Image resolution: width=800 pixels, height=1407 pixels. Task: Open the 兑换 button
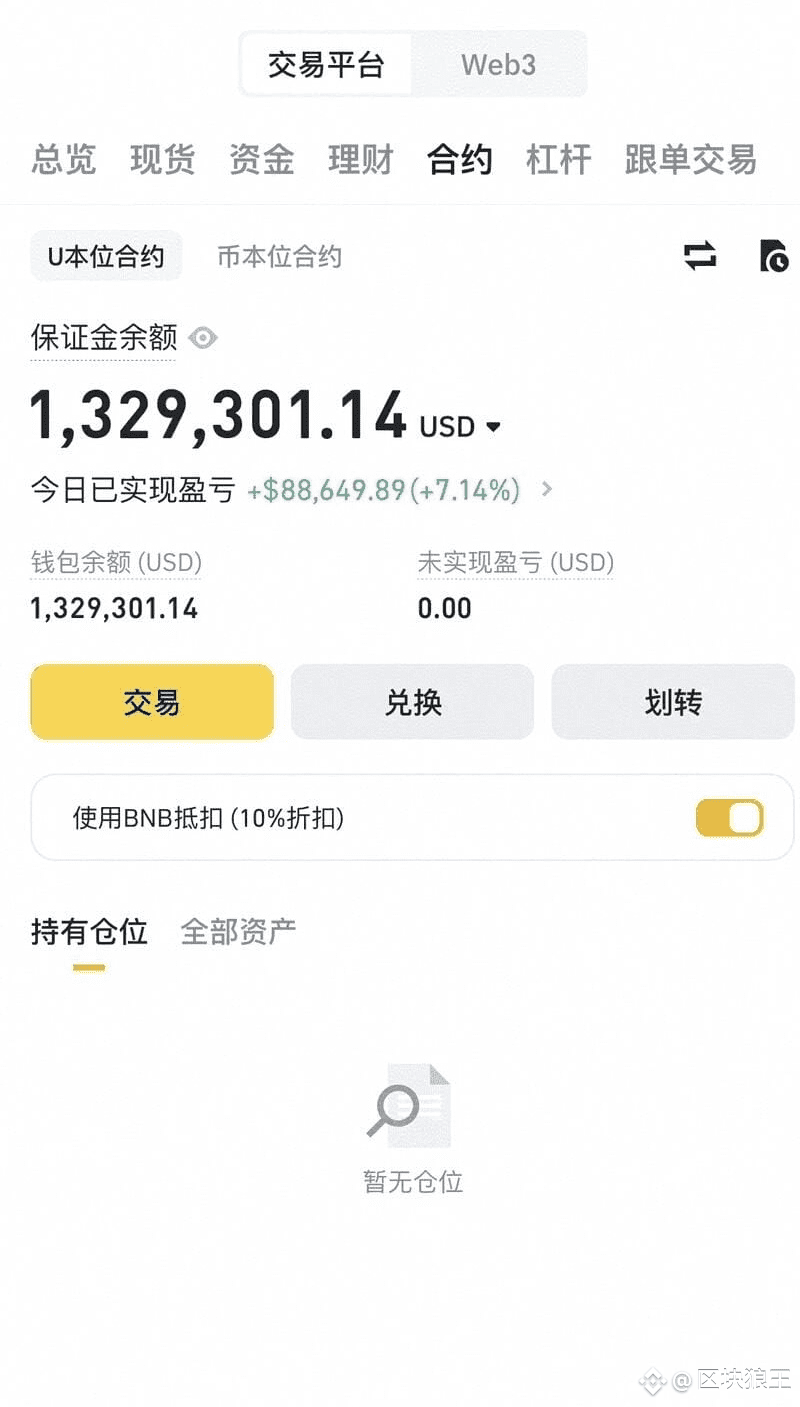412,702
